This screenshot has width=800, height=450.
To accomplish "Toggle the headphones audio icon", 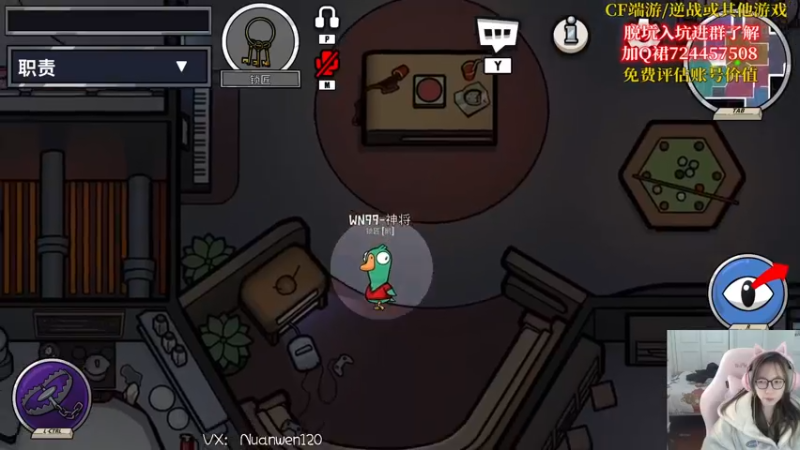I will pos(327,17).
